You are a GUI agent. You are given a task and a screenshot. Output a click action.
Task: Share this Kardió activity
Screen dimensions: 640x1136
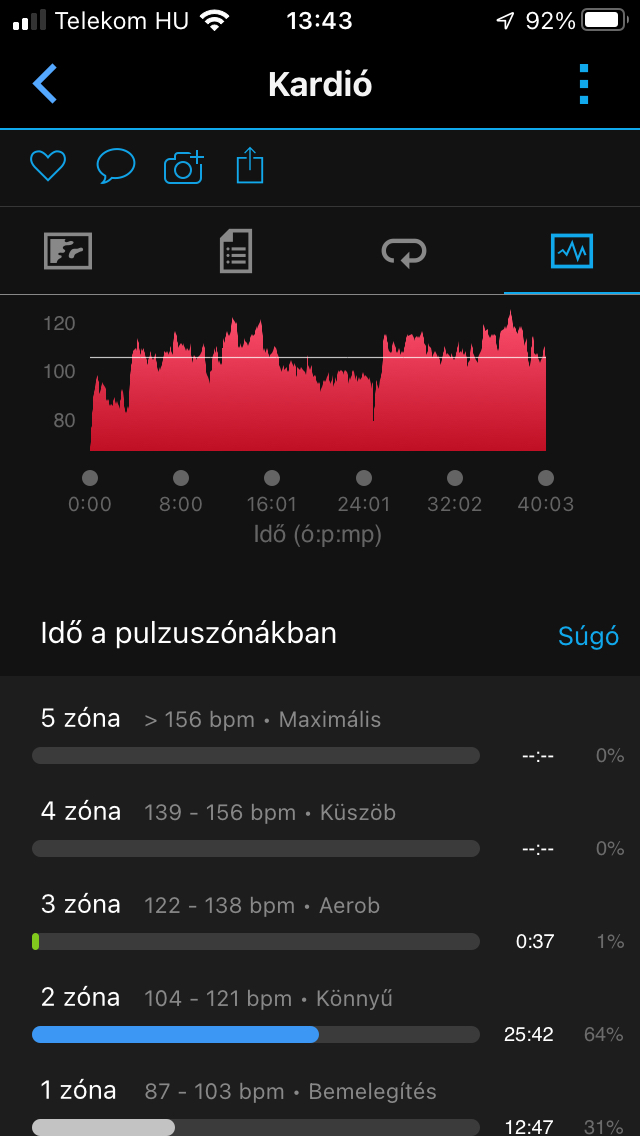pyautogui.click(x=250, y=165)
